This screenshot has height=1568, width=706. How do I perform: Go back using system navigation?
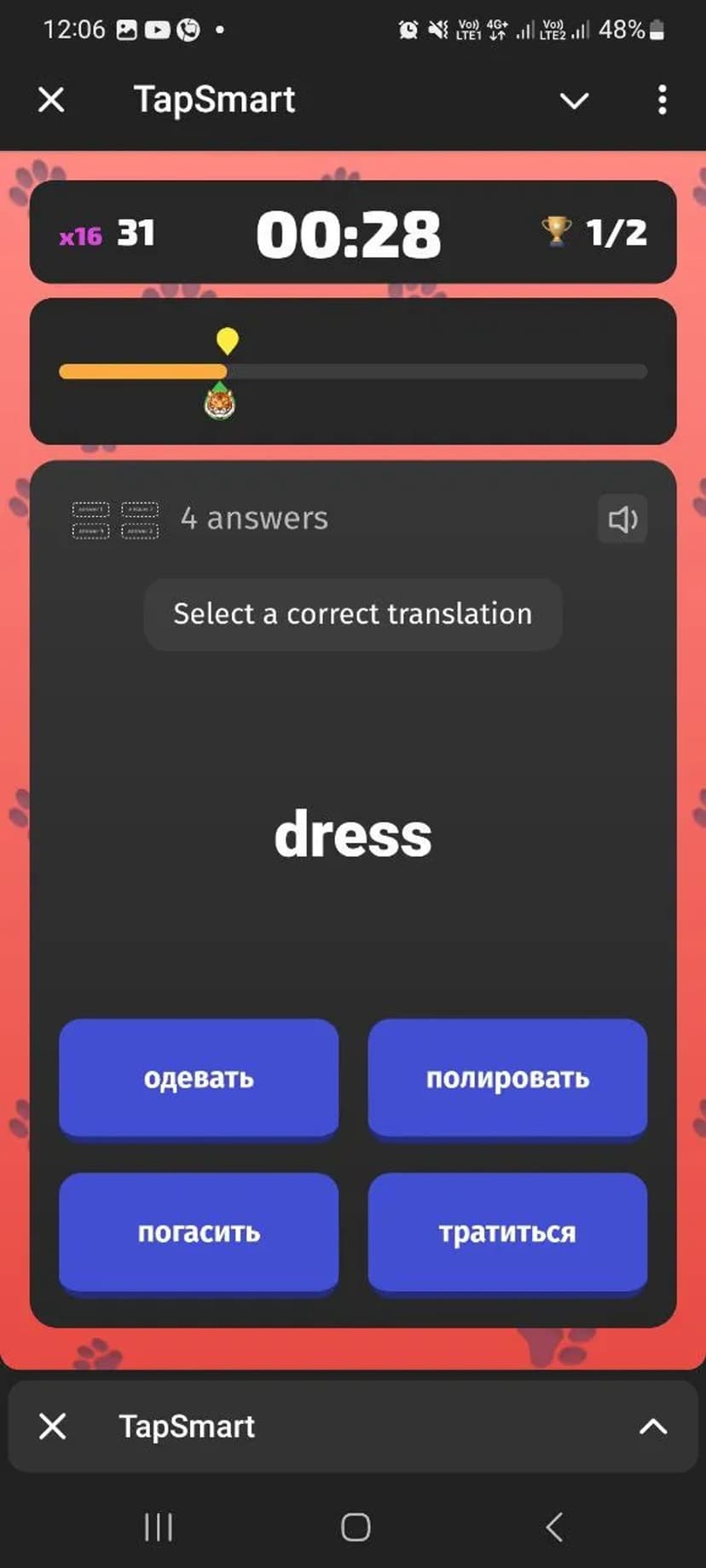554,1527
